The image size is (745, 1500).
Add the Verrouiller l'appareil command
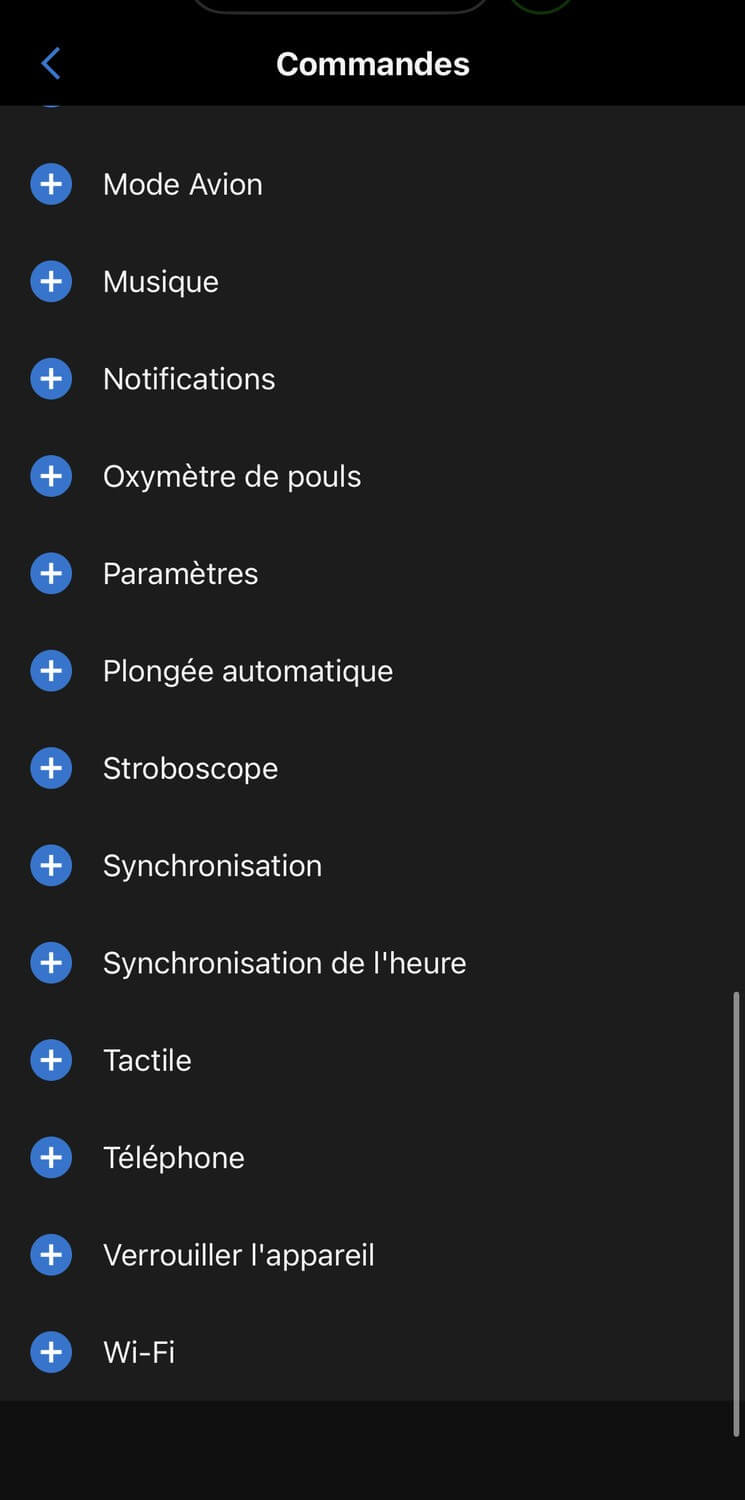51,1255
